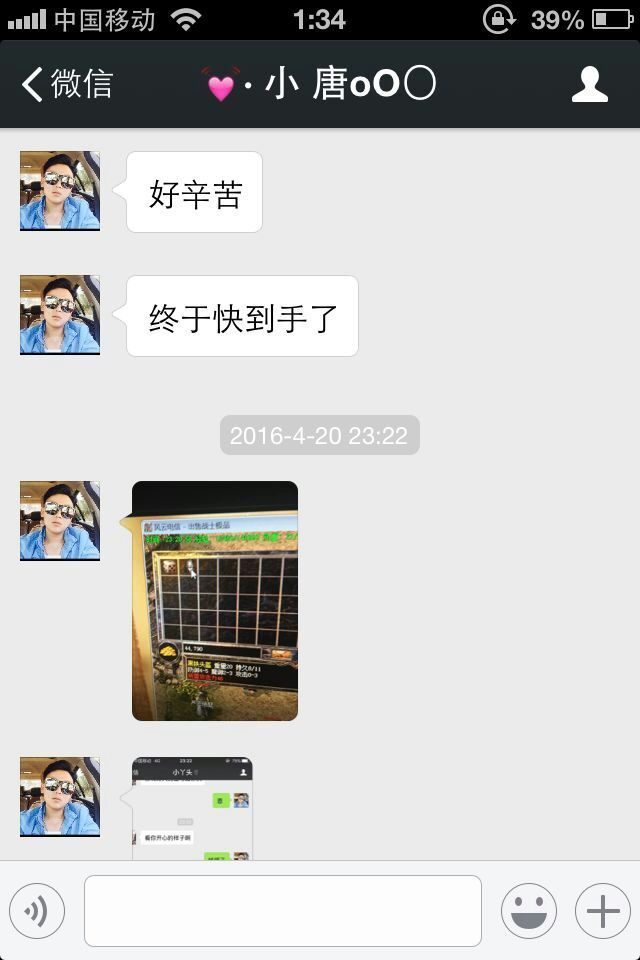The width and height of the screenshot is (640, 960).
Task: Switch to voice message input
Action: point(37,911)
